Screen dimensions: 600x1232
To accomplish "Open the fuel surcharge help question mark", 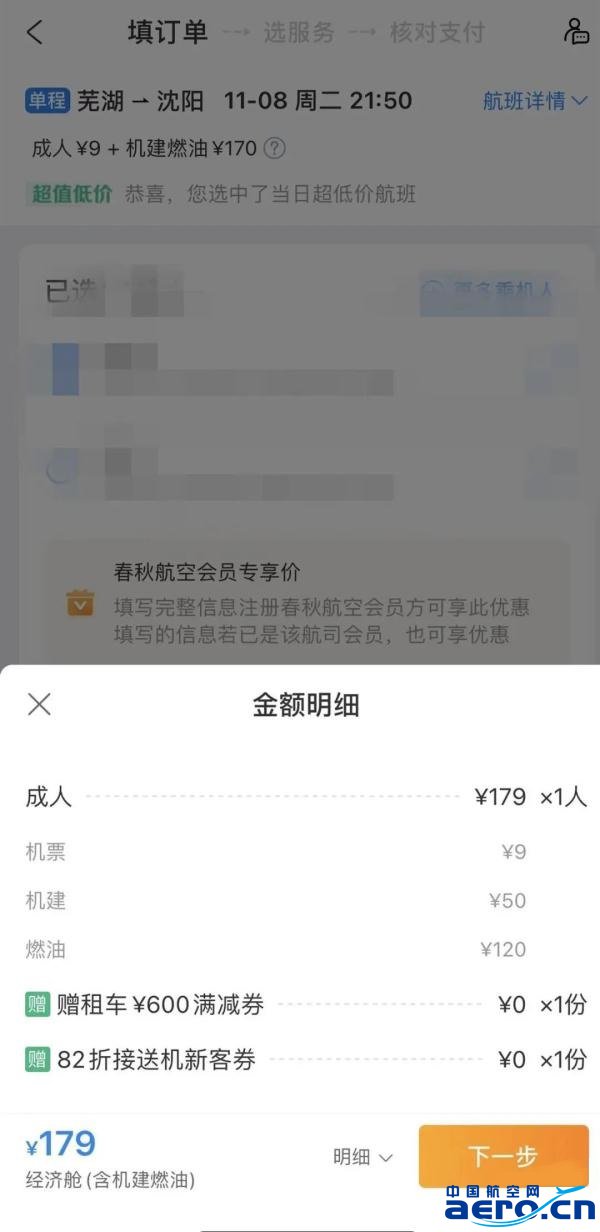I will [275, 149].
